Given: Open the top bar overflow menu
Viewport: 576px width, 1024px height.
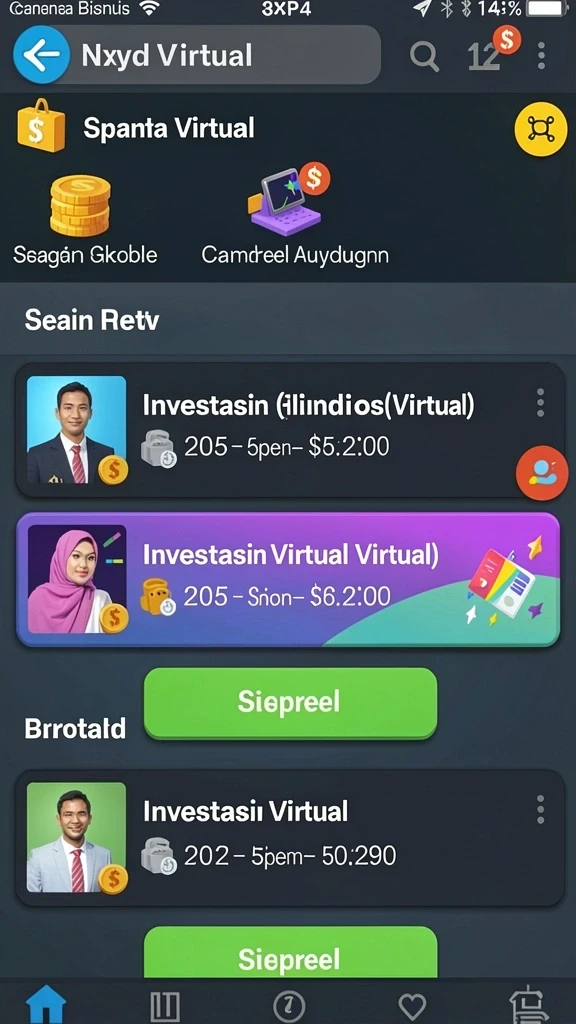Looking at the screenshot, I should tap(541, 56).
